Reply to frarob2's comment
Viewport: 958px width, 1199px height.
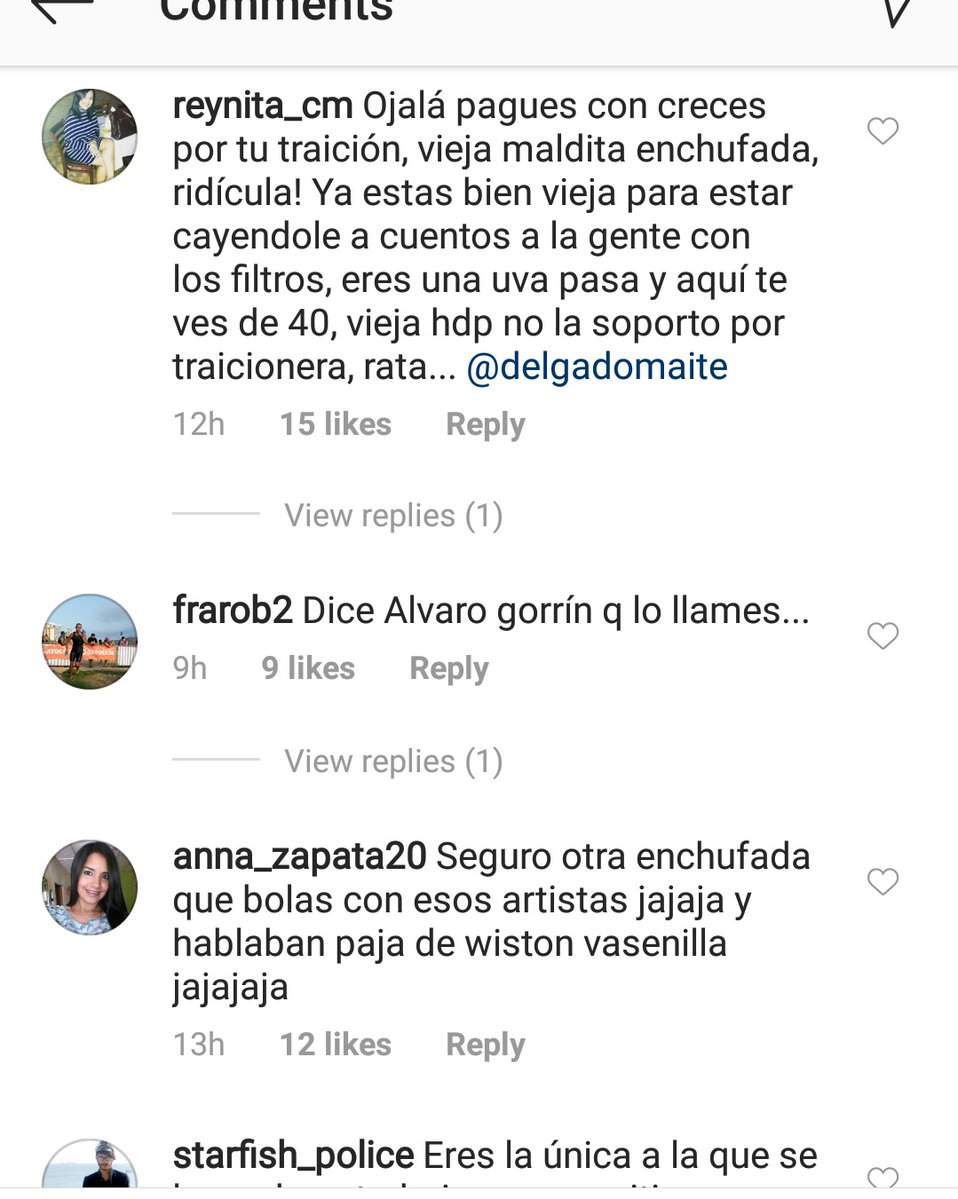(449, 669)
